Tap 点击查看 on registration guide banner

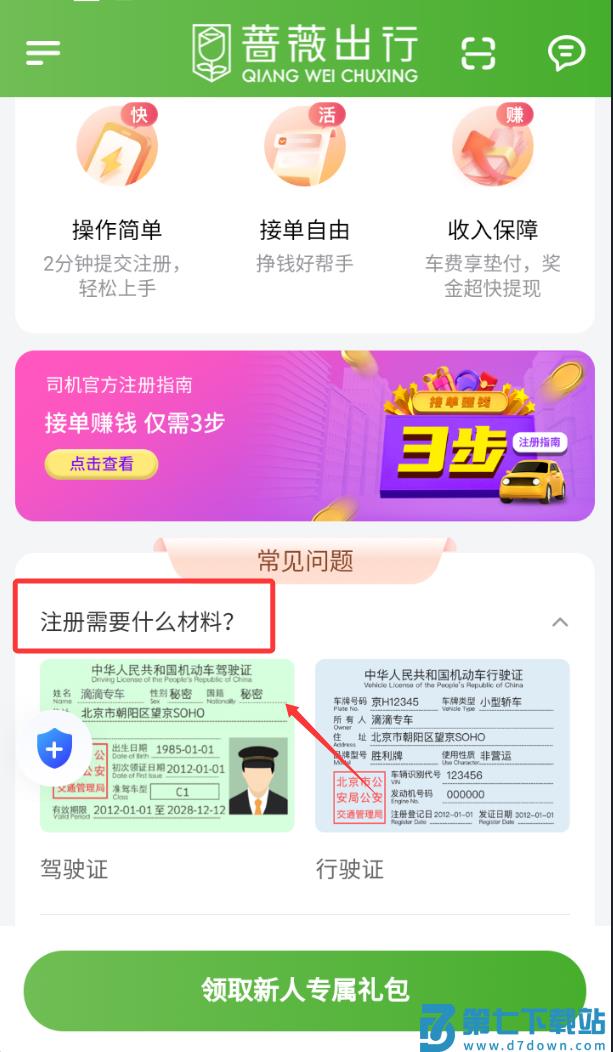pyautogui.click(x=101, y=463)
